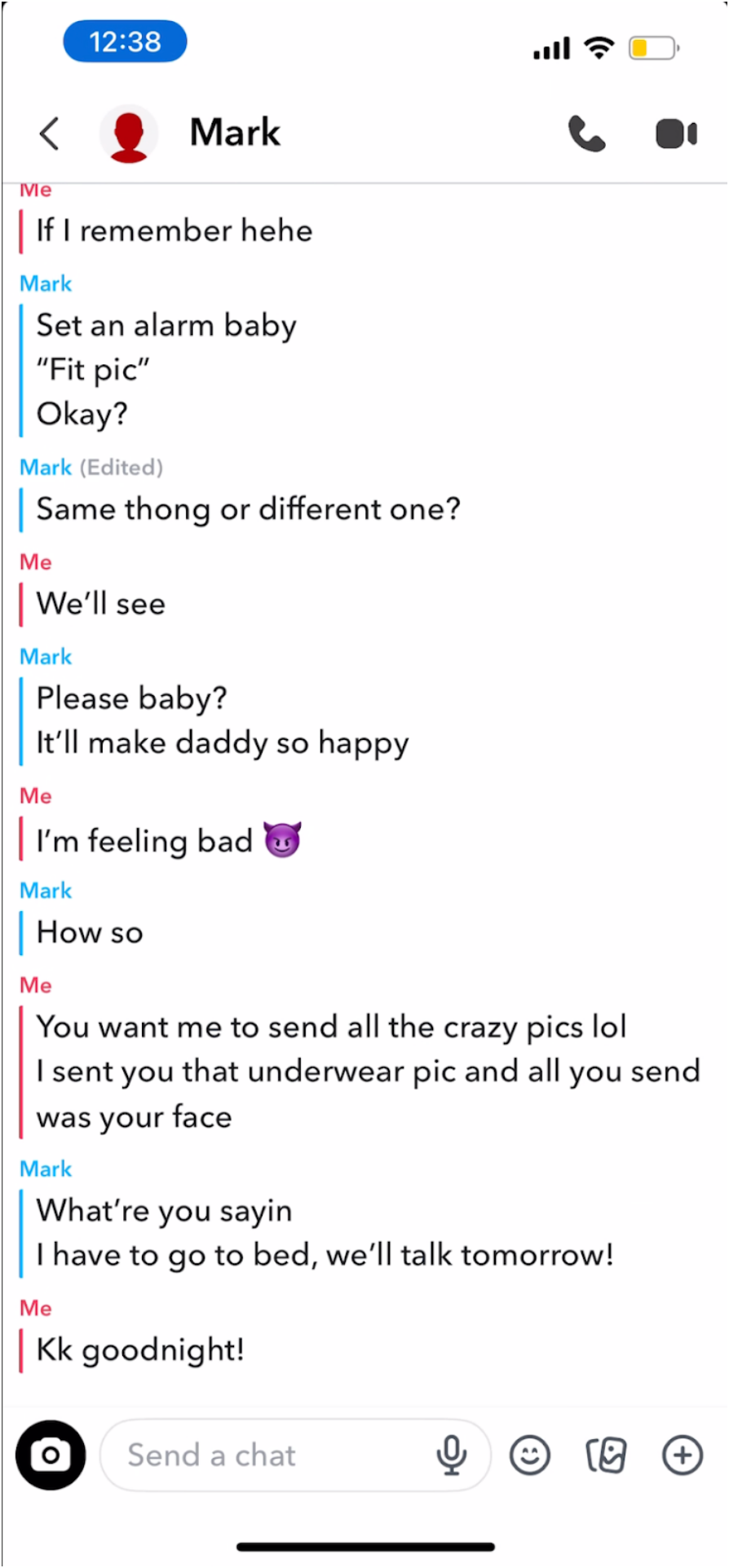Open the plus menu for more options
The width and height of the screenshot is (729, 1568).
pyautogui.click(x=683, y=1455)
